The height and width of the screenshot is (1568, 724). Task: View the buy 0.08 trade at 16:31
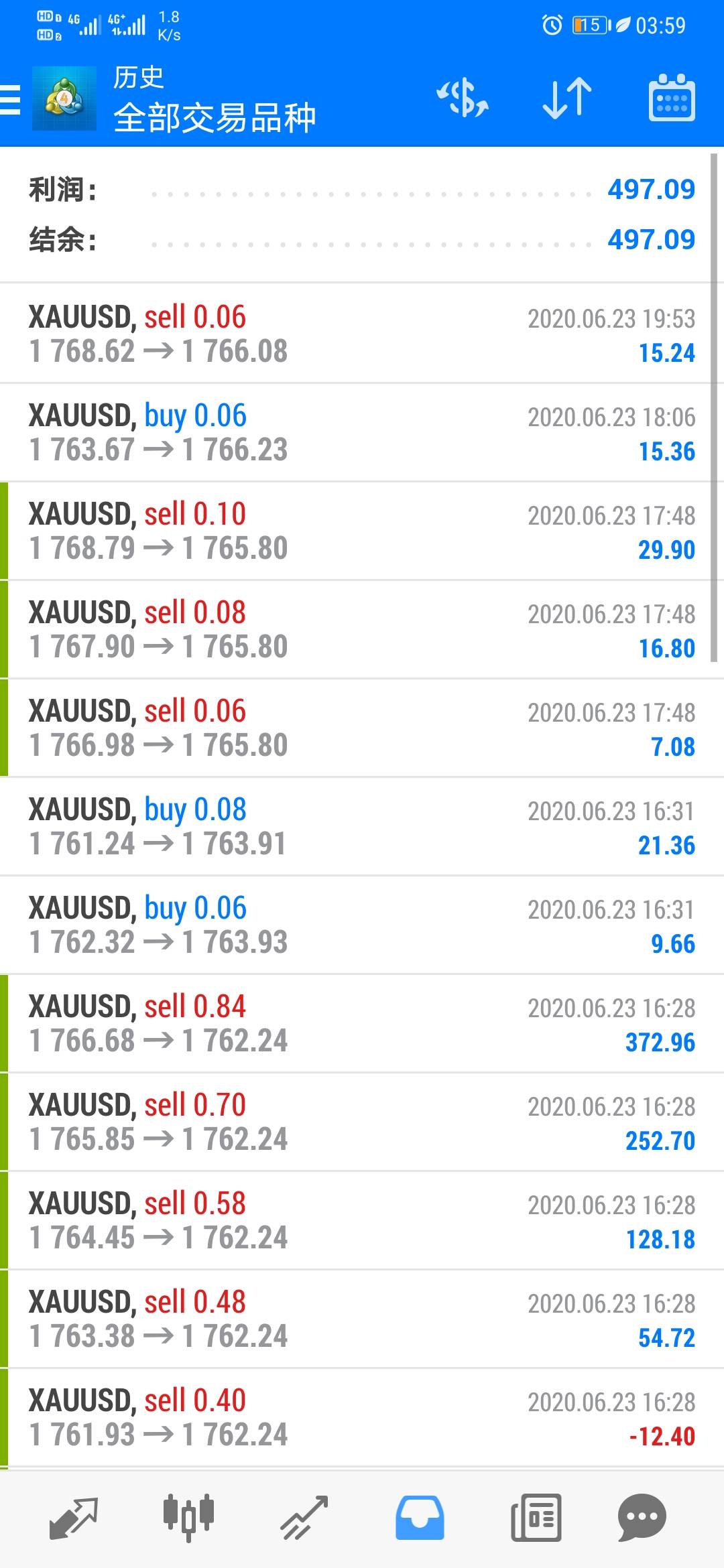click(x=362, y=827)
